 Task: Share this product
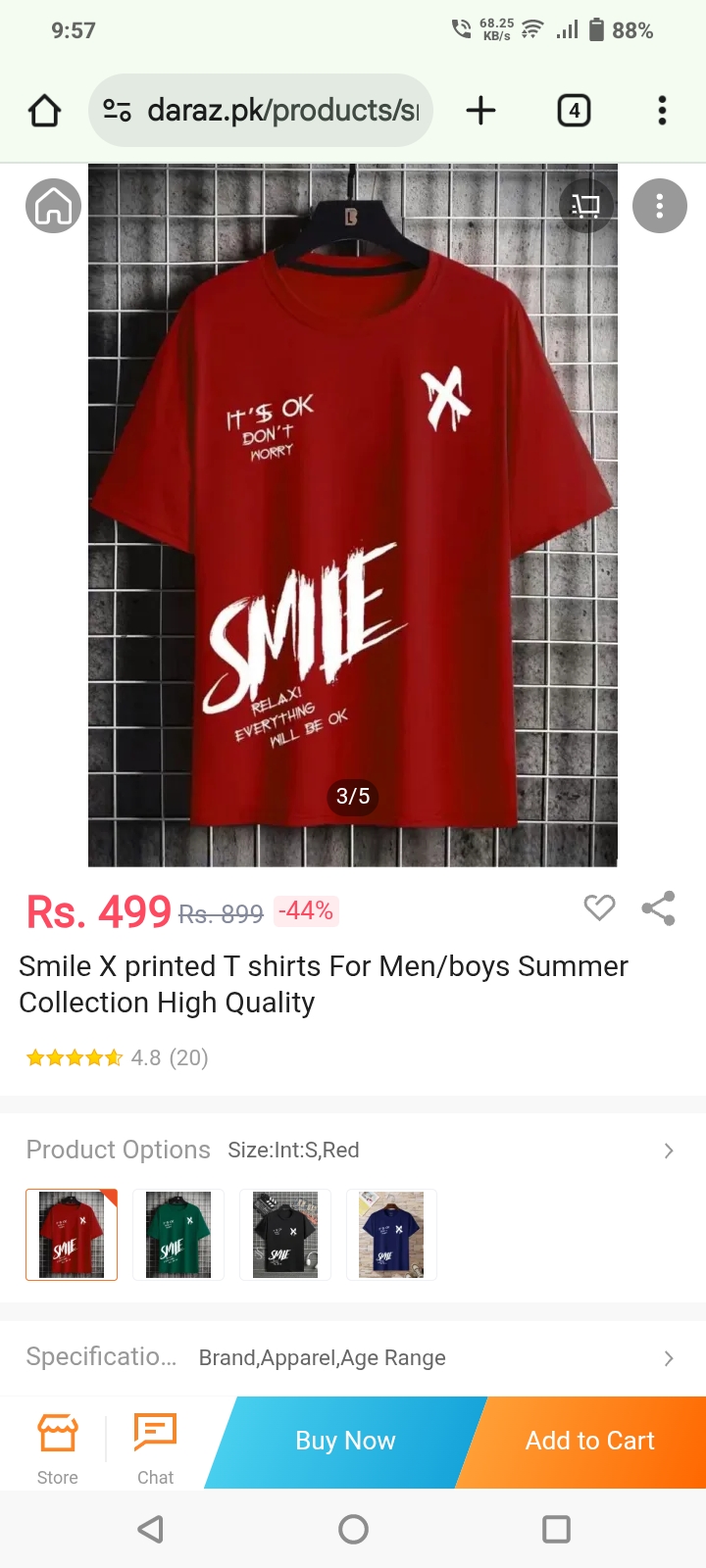pos(658,908)
